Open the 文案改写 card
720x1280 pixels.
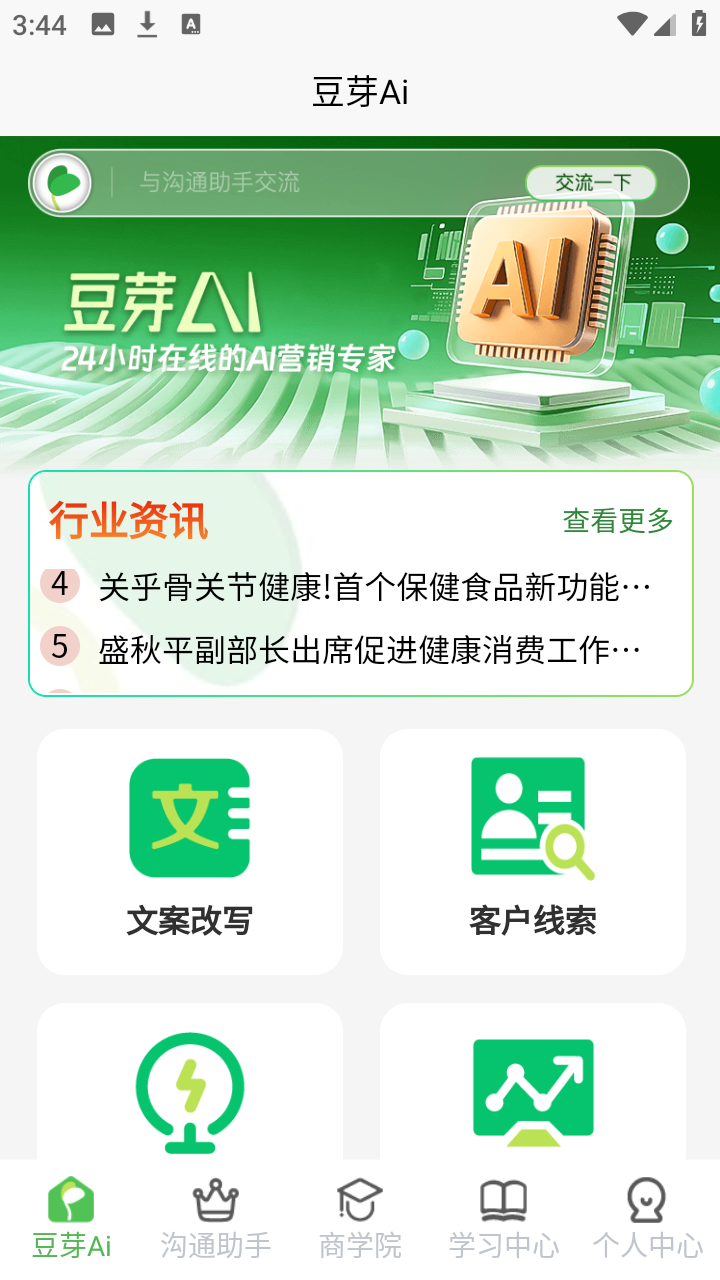189,851
